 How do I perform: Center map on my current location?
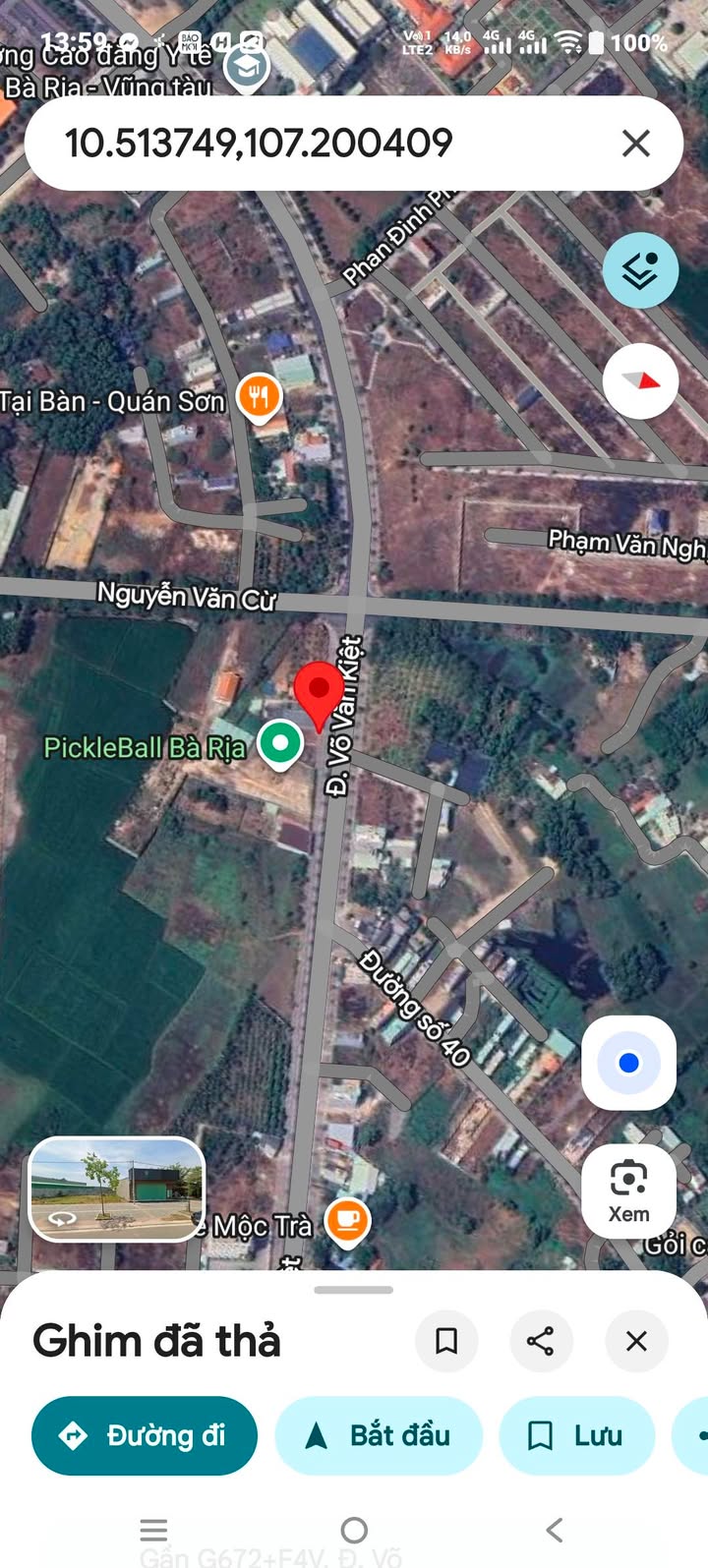(629, 1063)
